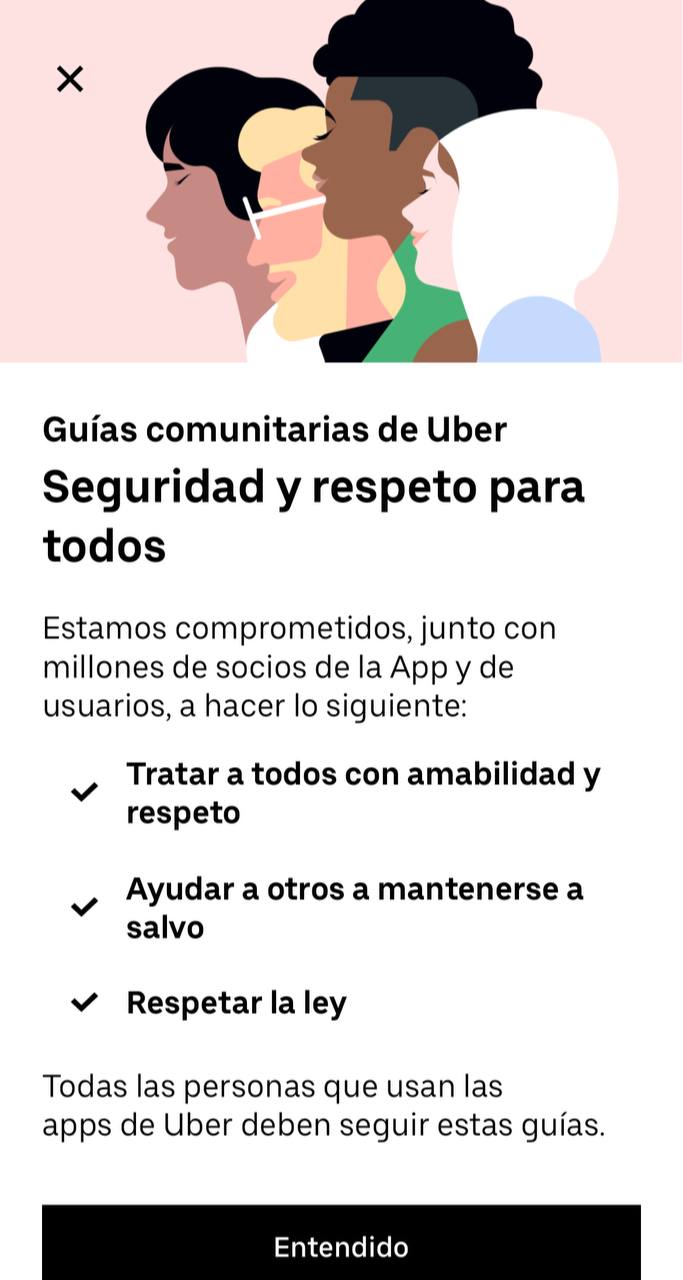Close the Uber community guidelines screen
683x1280 pixels.
pos(70,79)
